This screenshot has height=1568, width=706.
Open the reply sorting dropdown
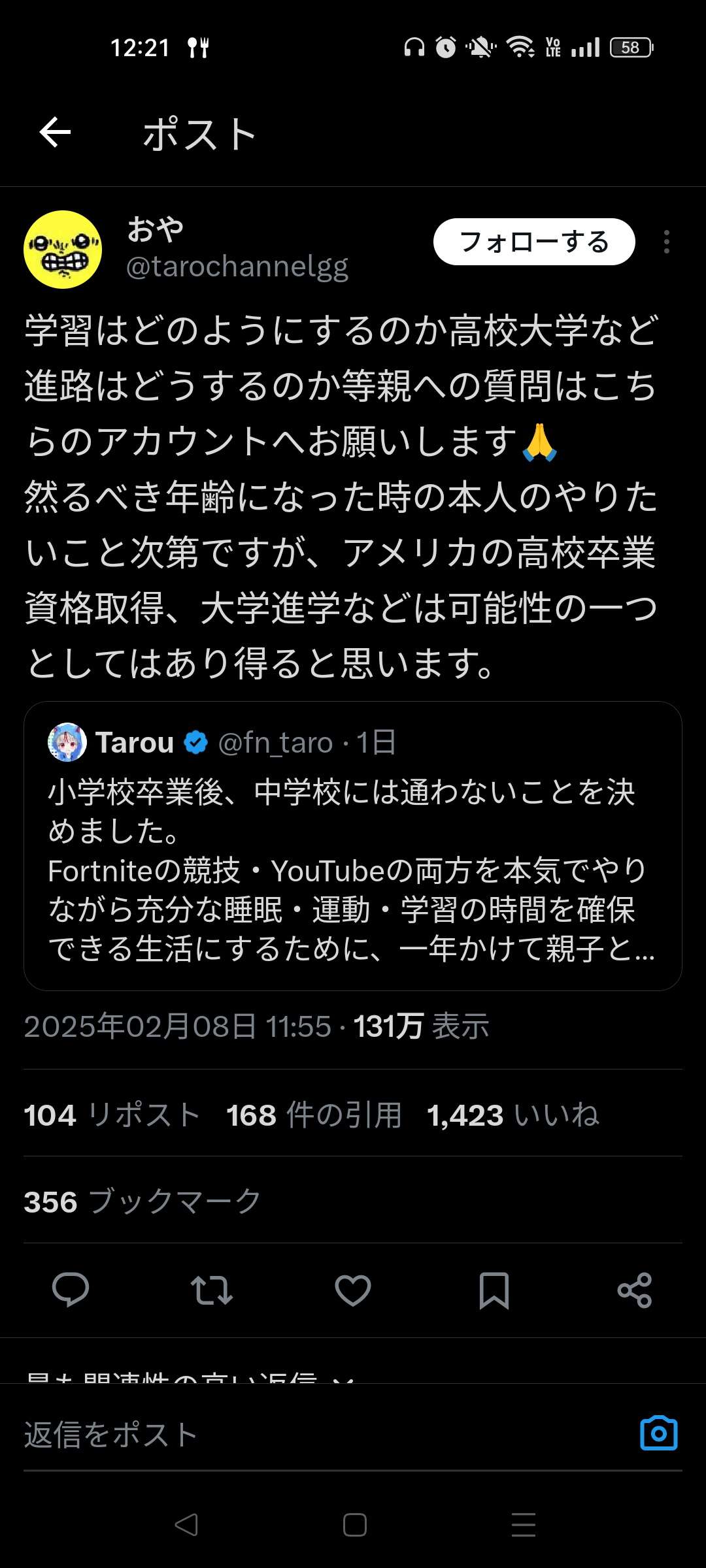point(190,1377)
